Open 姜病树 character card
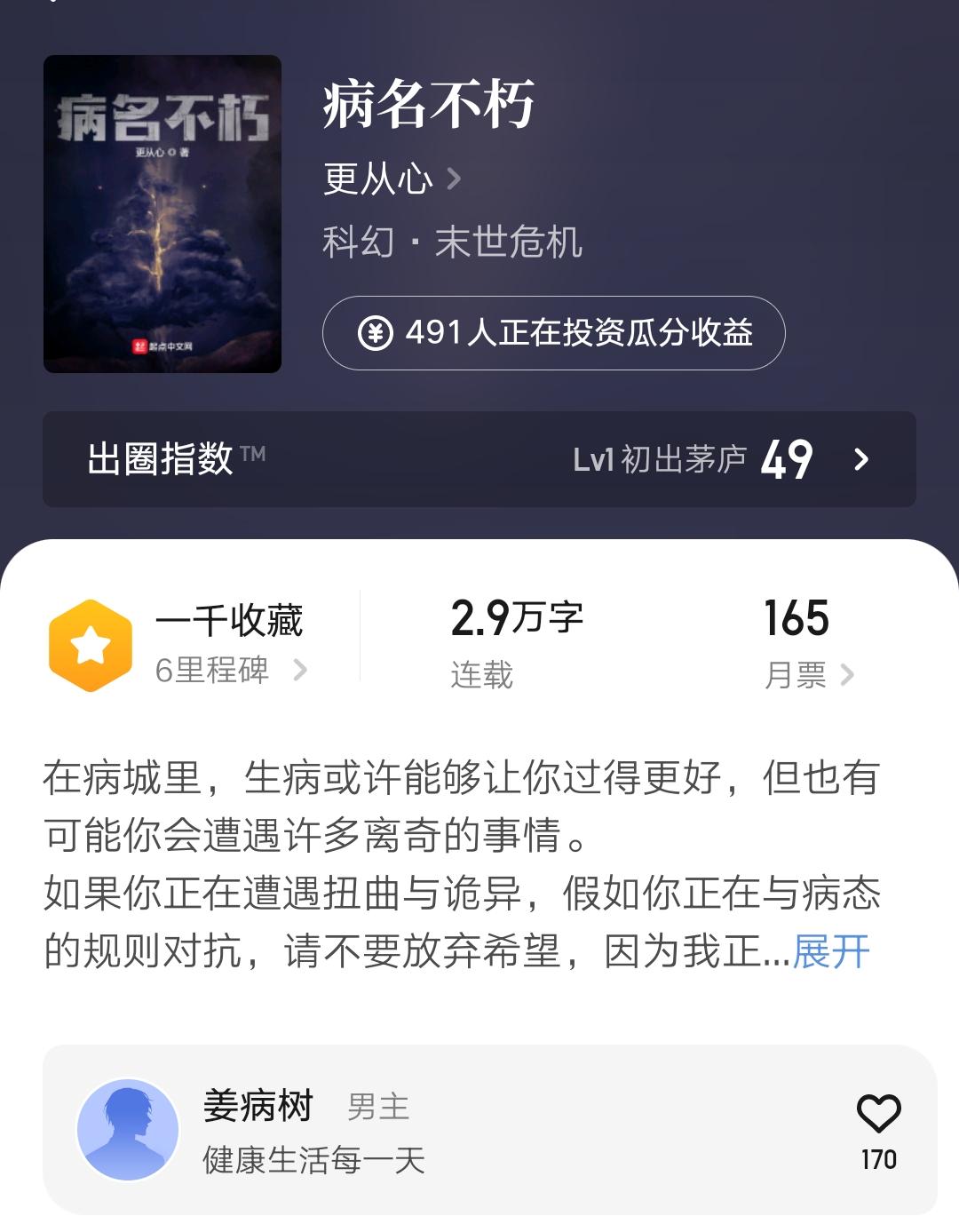959x1232 pixels. 444,1130
